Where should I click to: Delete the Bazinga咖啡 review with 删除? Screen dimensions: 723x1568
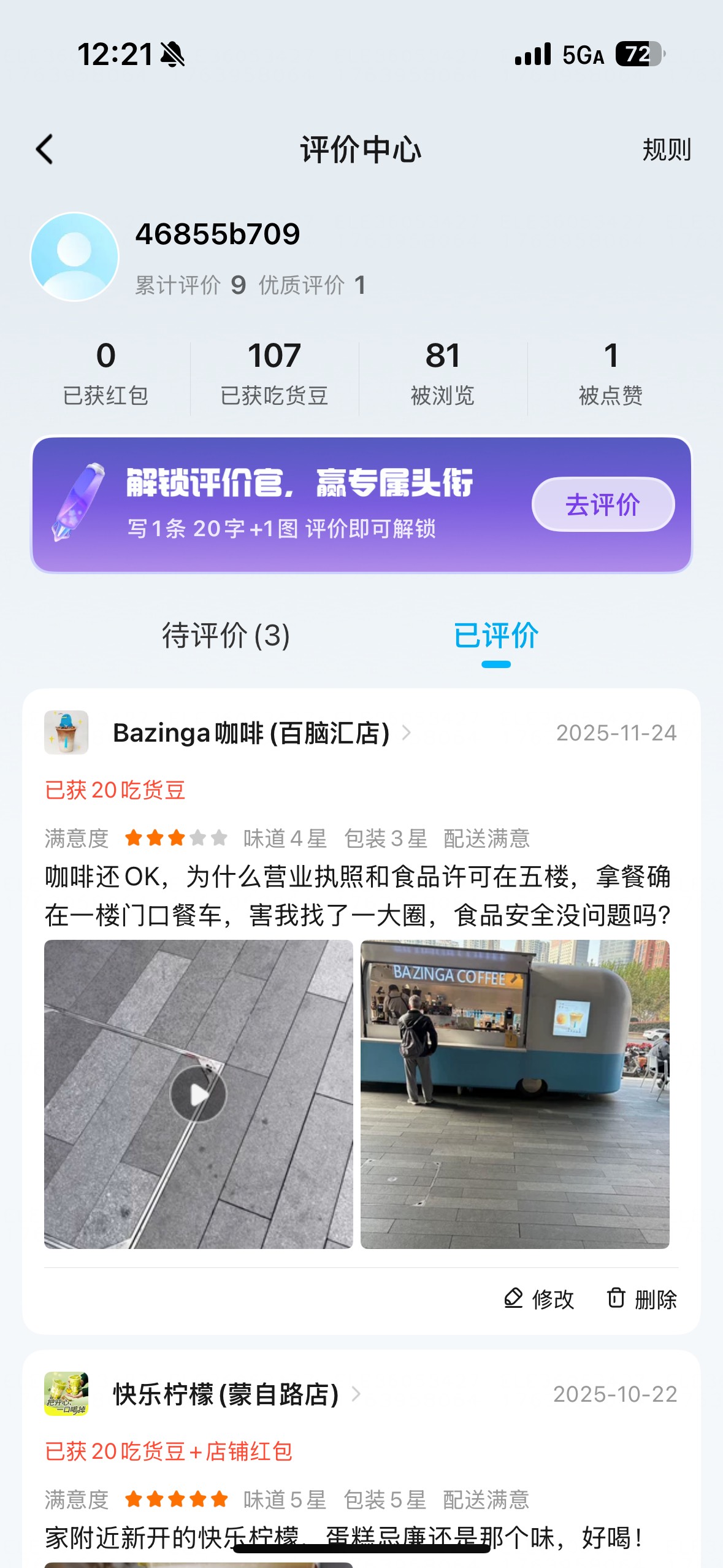point(641,1299)
